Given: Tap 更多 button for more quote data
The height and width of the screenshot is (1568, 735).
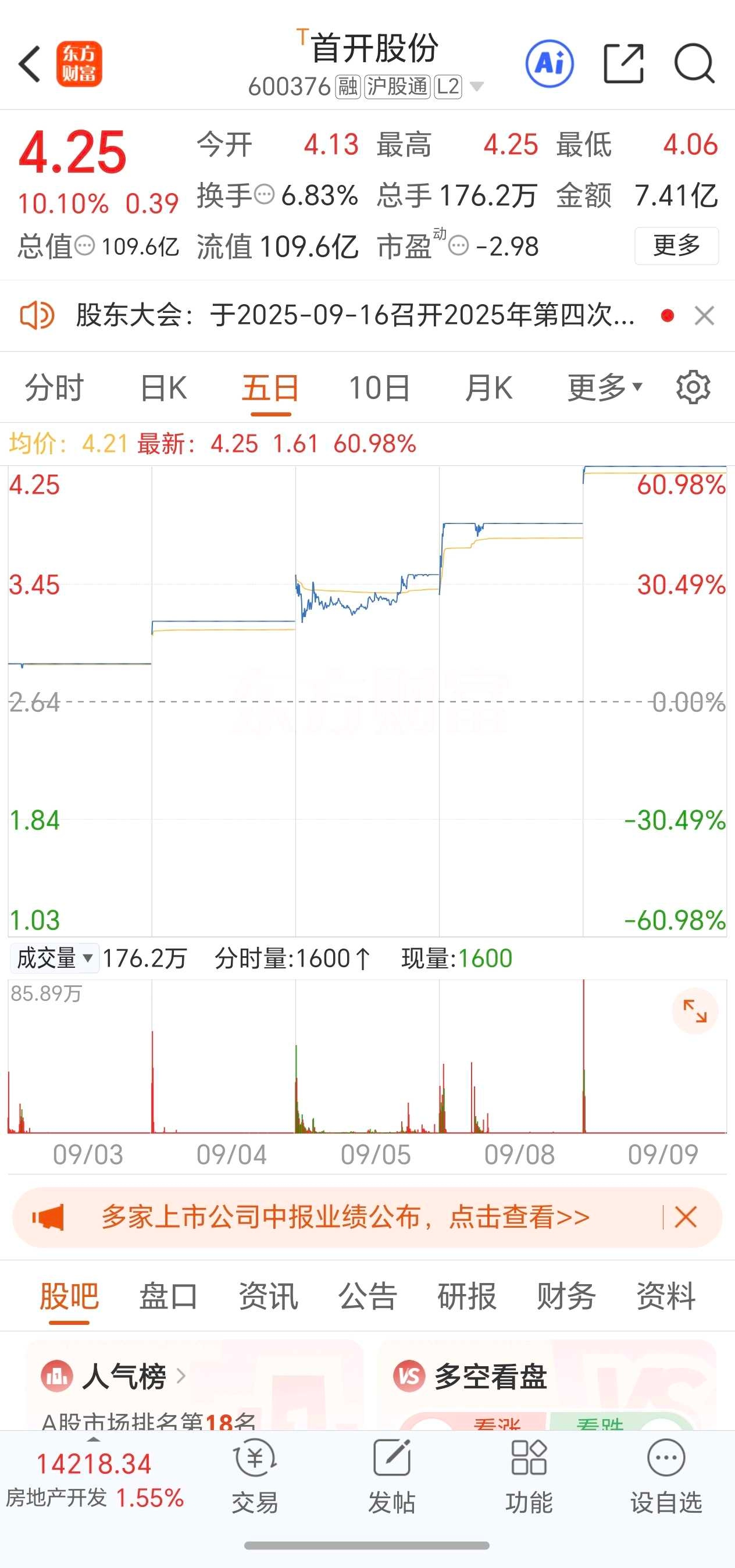Looking at the screenshot, I should [676, 246].
